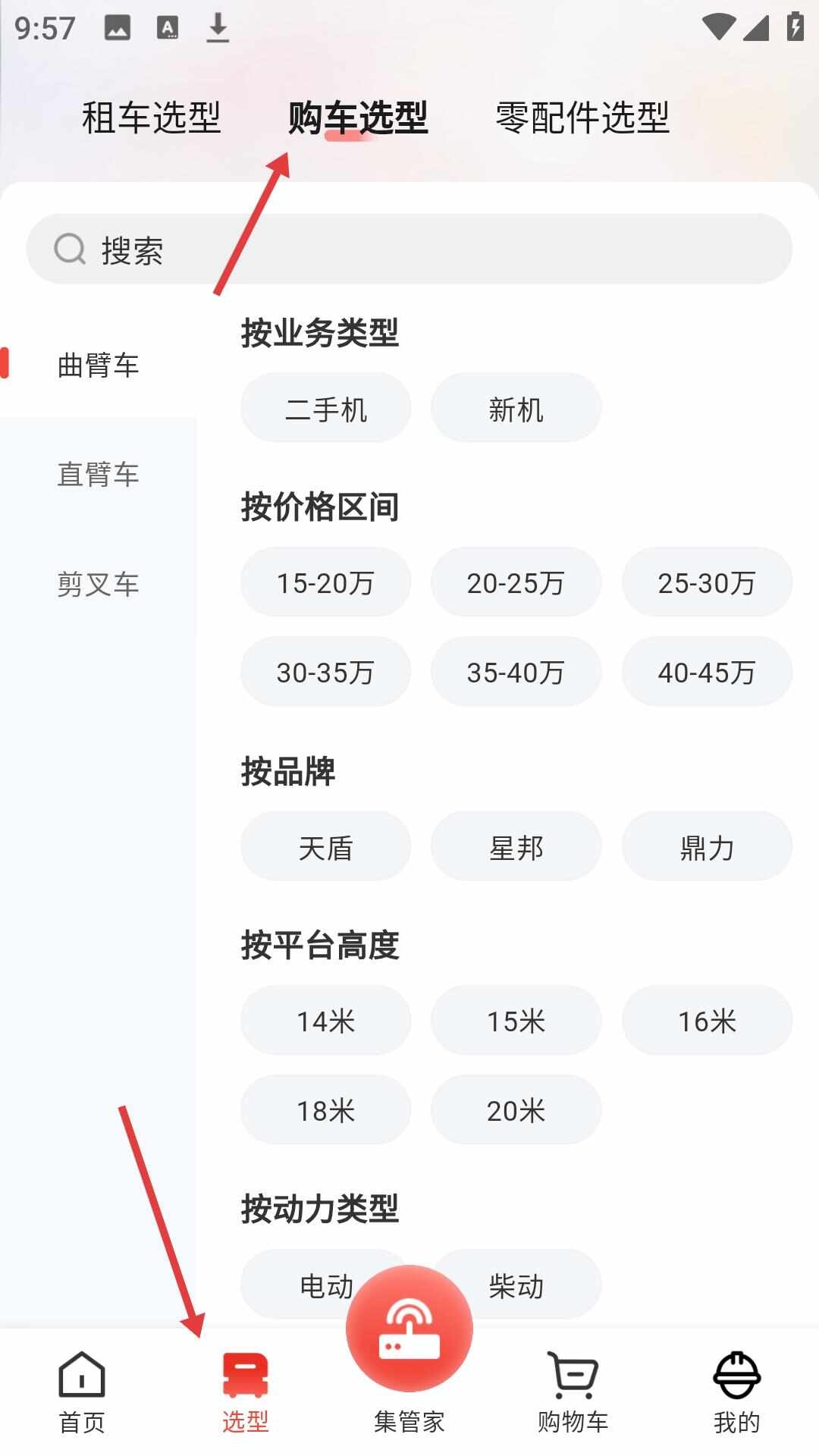This screenshot has width=819, height=1456.
Task: Select the 25-30万 price chip
Action: [x=707, y=582]
